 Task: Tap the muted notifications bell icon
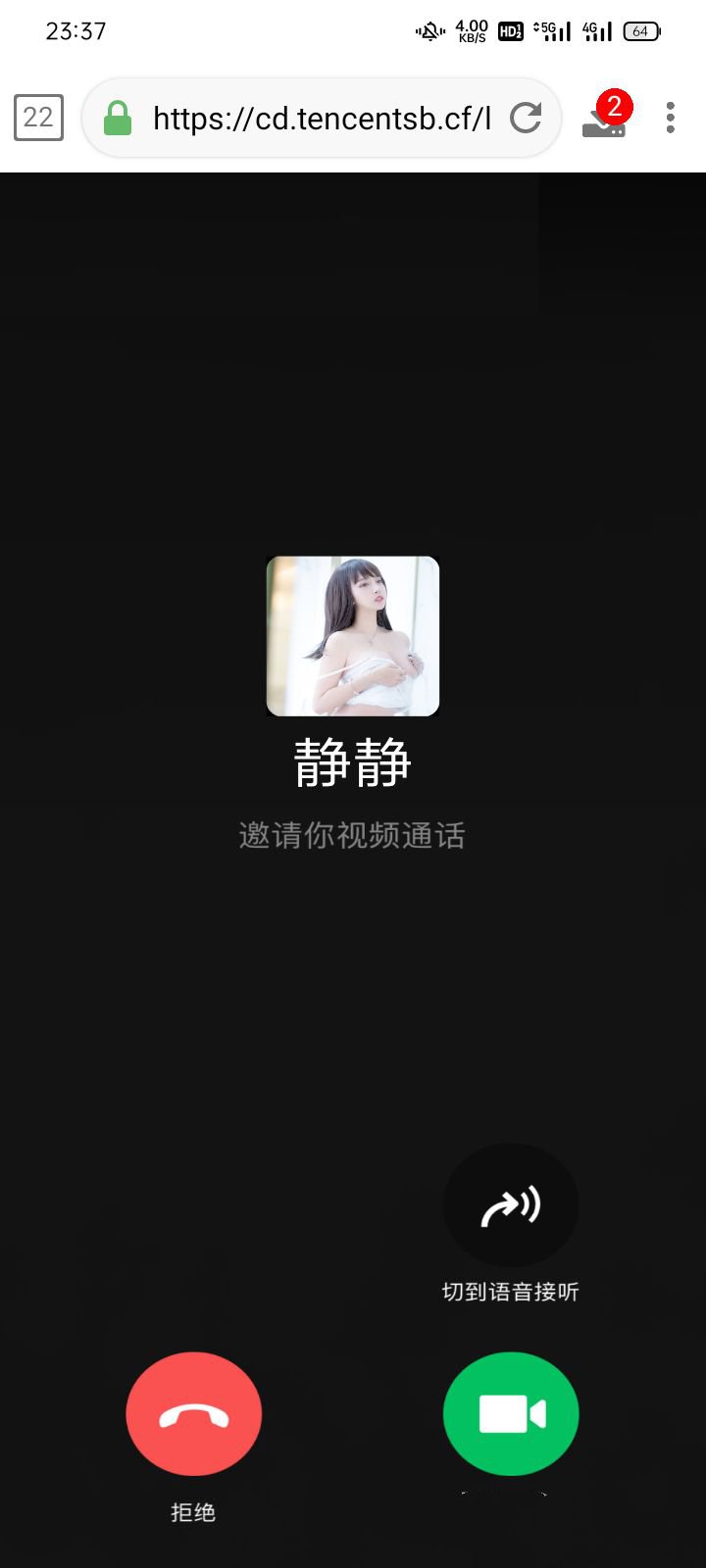click(x=429, y=29)
